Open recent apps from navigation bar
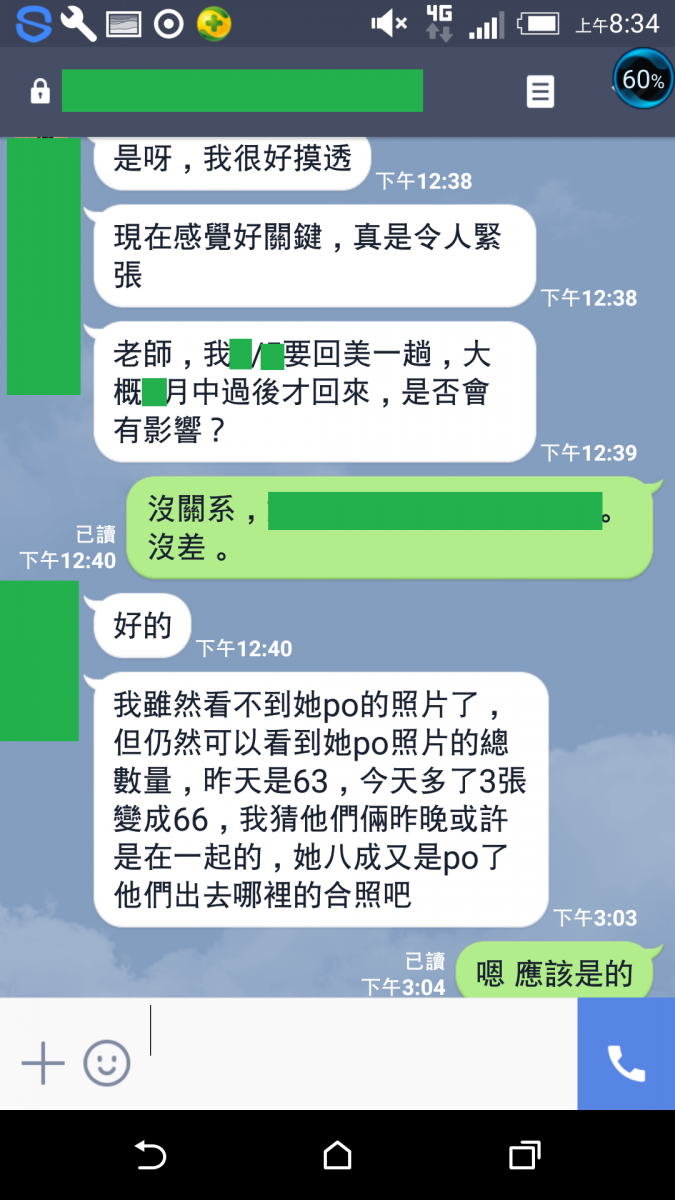Image resolution: width=675 pixels, height=1200 pixels. pos(524,1155)
